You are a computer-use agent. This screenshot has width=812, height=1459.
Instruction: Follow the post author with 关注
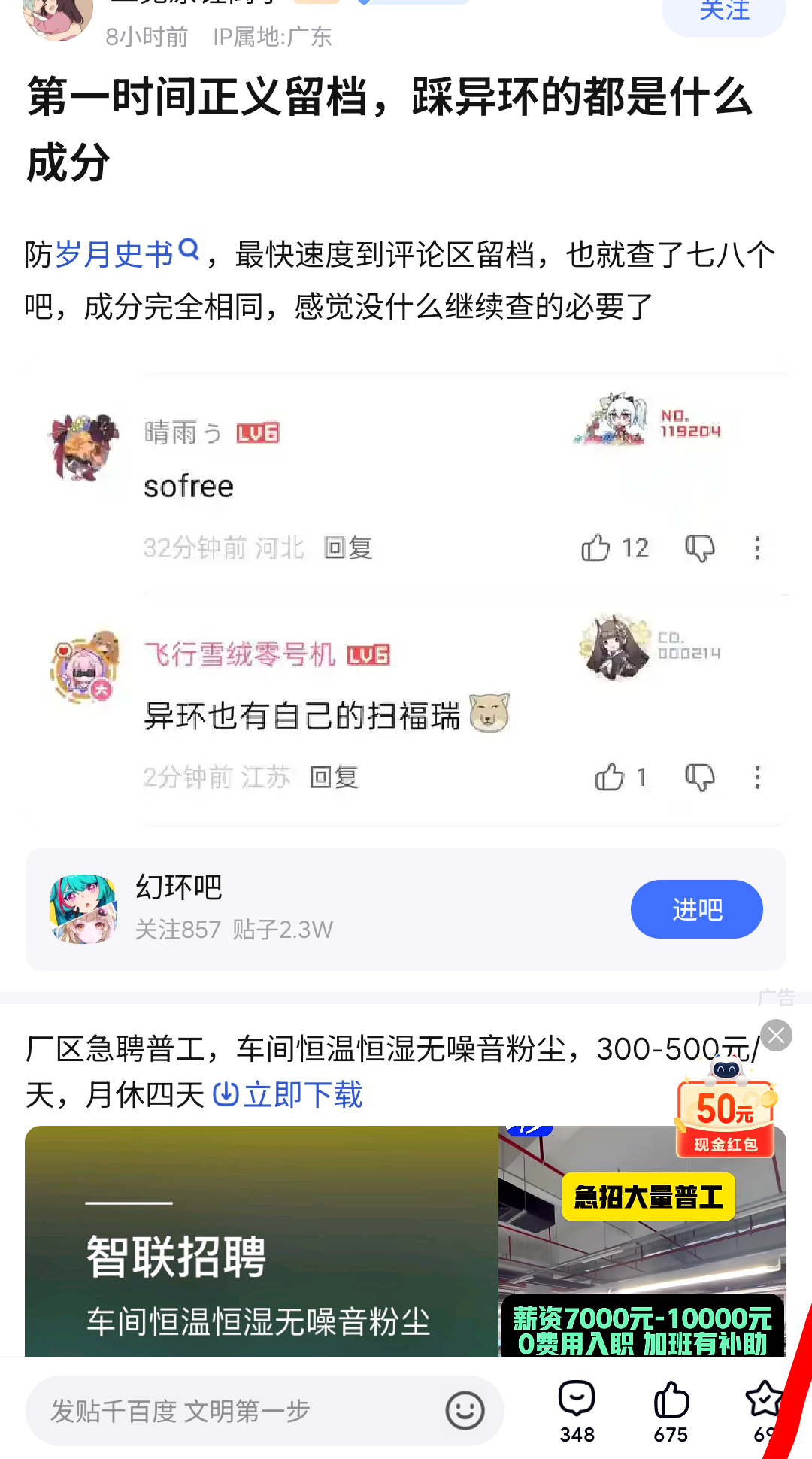[x=723, y=12]
